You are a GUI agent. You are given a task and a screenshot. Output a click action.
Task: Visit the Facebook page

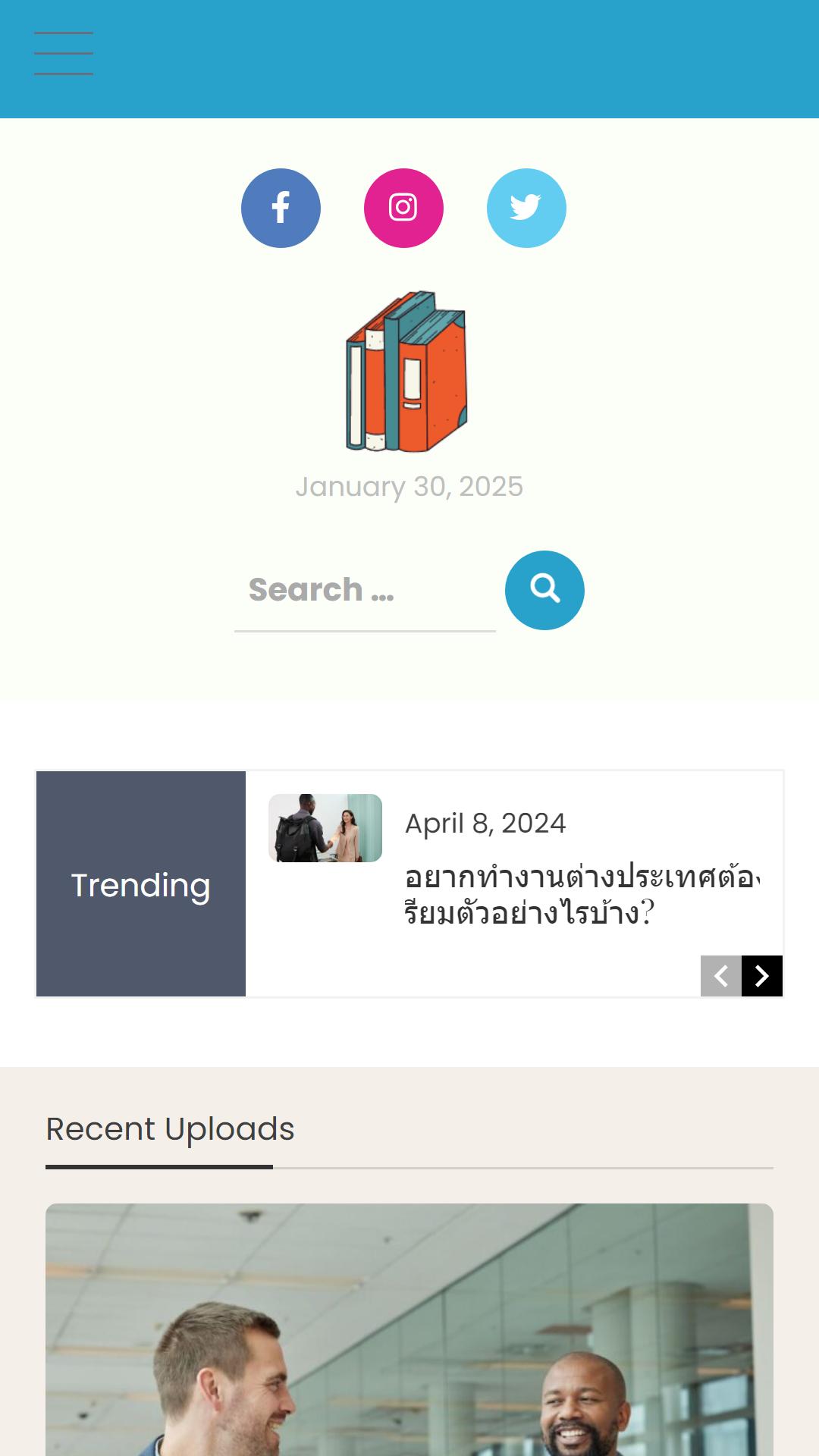click(x=281, y=208)
